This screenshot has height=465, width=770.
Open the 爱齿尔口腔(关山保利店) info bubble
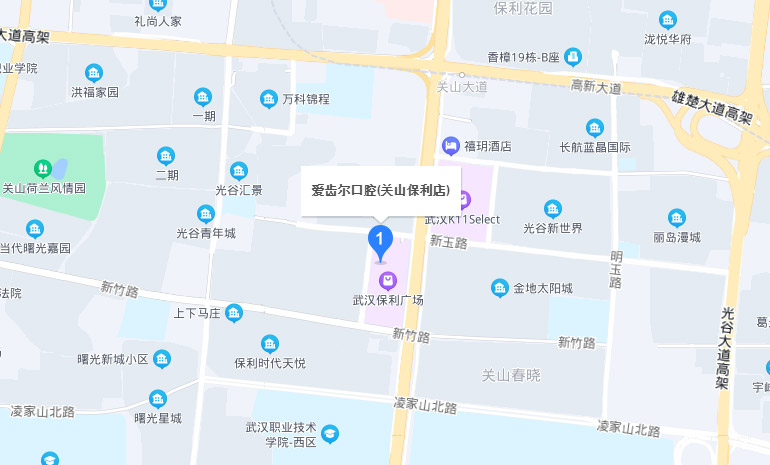pos(380,190)
